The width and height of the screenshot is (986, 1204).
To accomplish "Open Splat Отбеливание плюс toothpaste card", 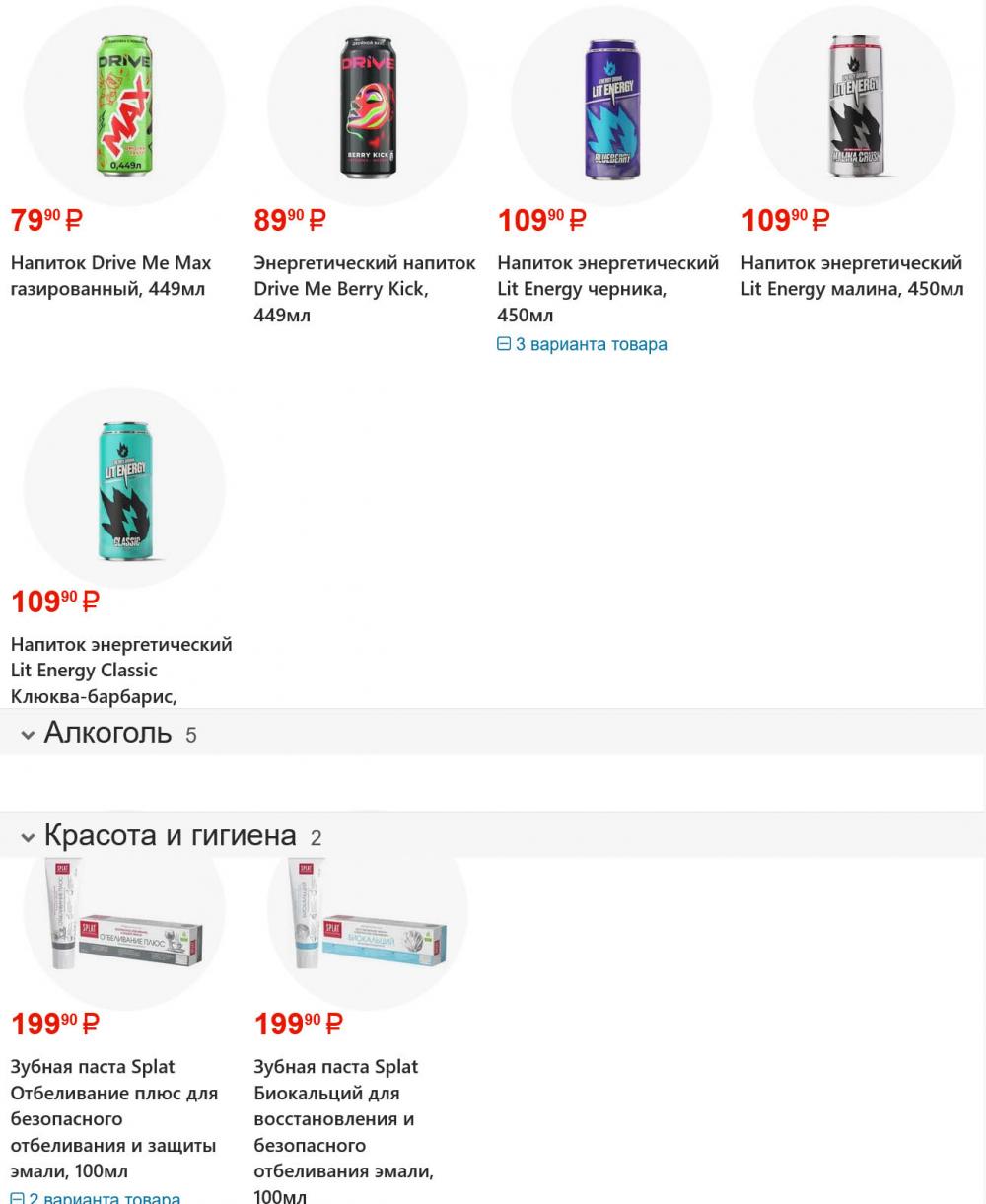I will [113, 1118].
